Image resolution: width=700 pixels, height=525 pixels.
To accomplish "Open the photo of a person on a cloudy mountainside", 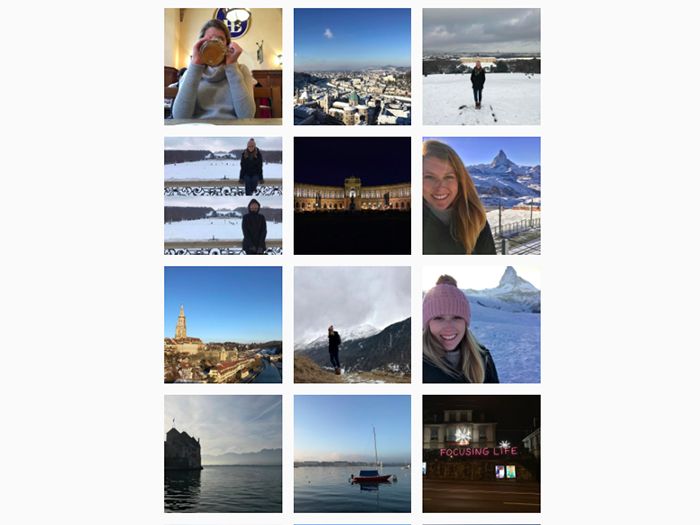I will (x=352, y=324).
